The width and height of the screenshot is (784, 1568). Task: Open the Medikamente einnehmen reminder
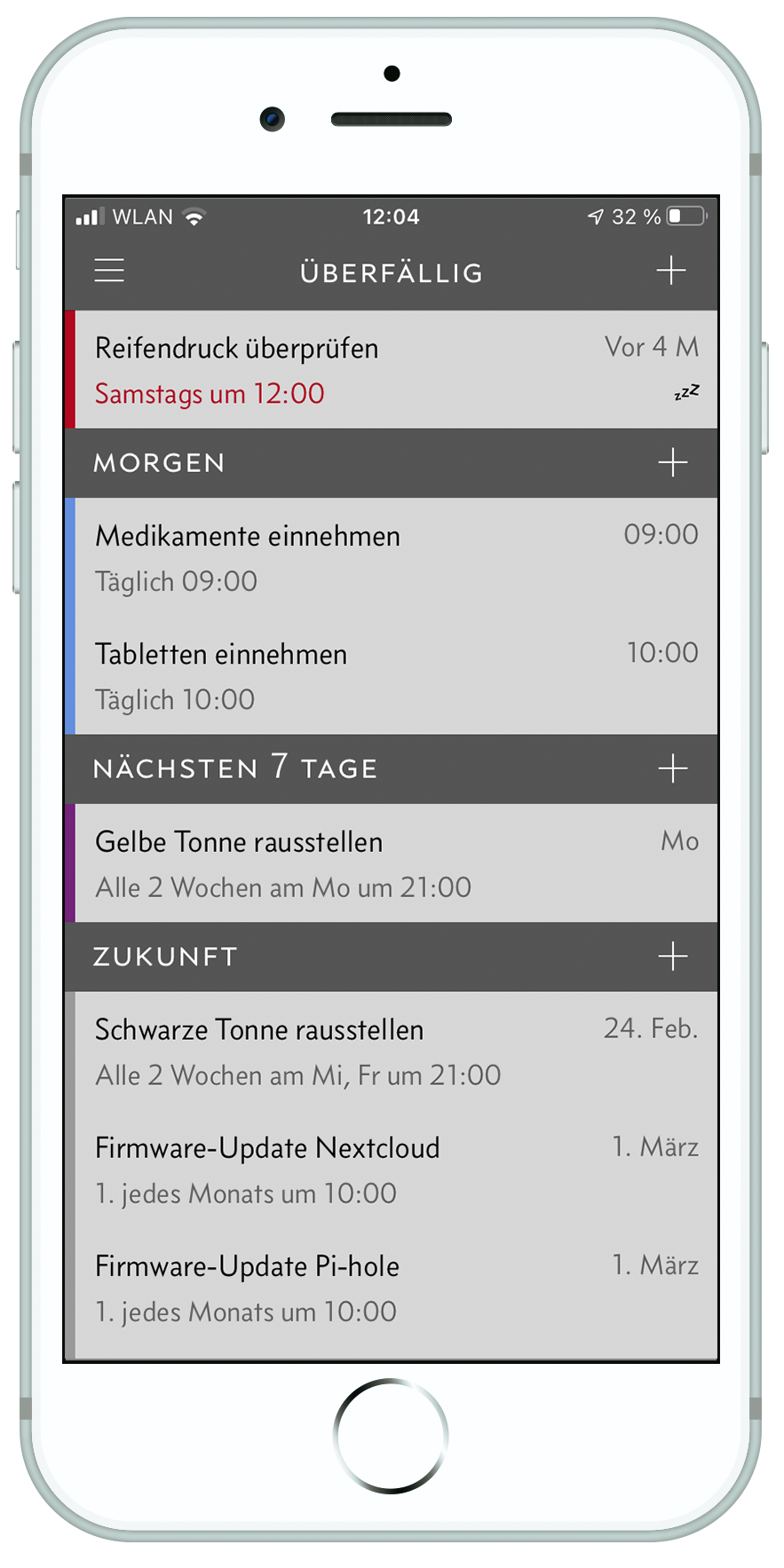tap(391, 557)
